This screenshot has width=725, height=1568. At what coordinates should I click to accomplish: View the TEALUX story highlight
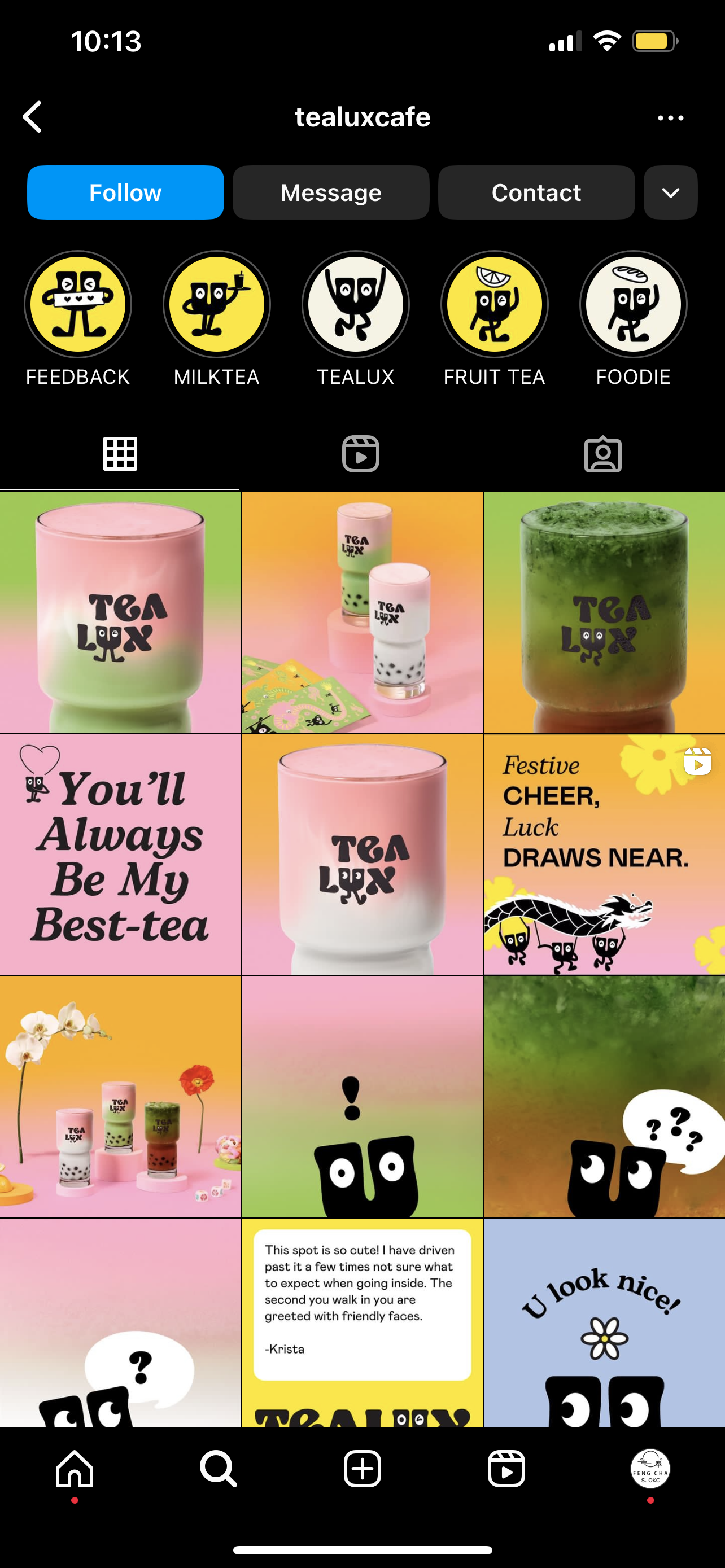click(x=356, y=304)
